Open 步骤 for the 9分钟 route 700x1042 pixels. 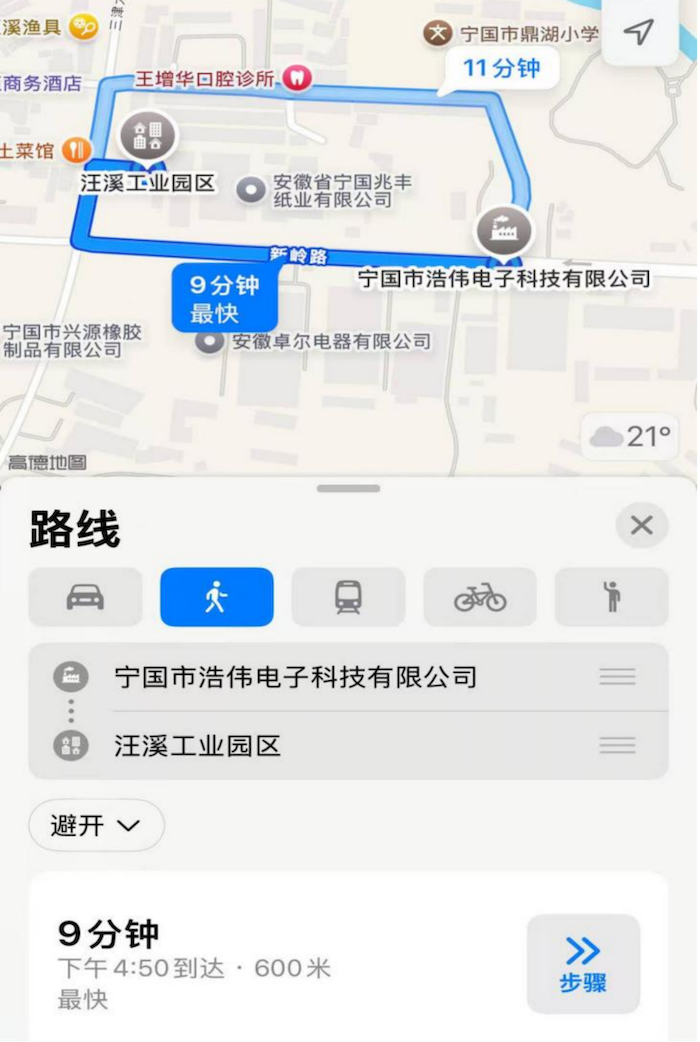point(583,963)
